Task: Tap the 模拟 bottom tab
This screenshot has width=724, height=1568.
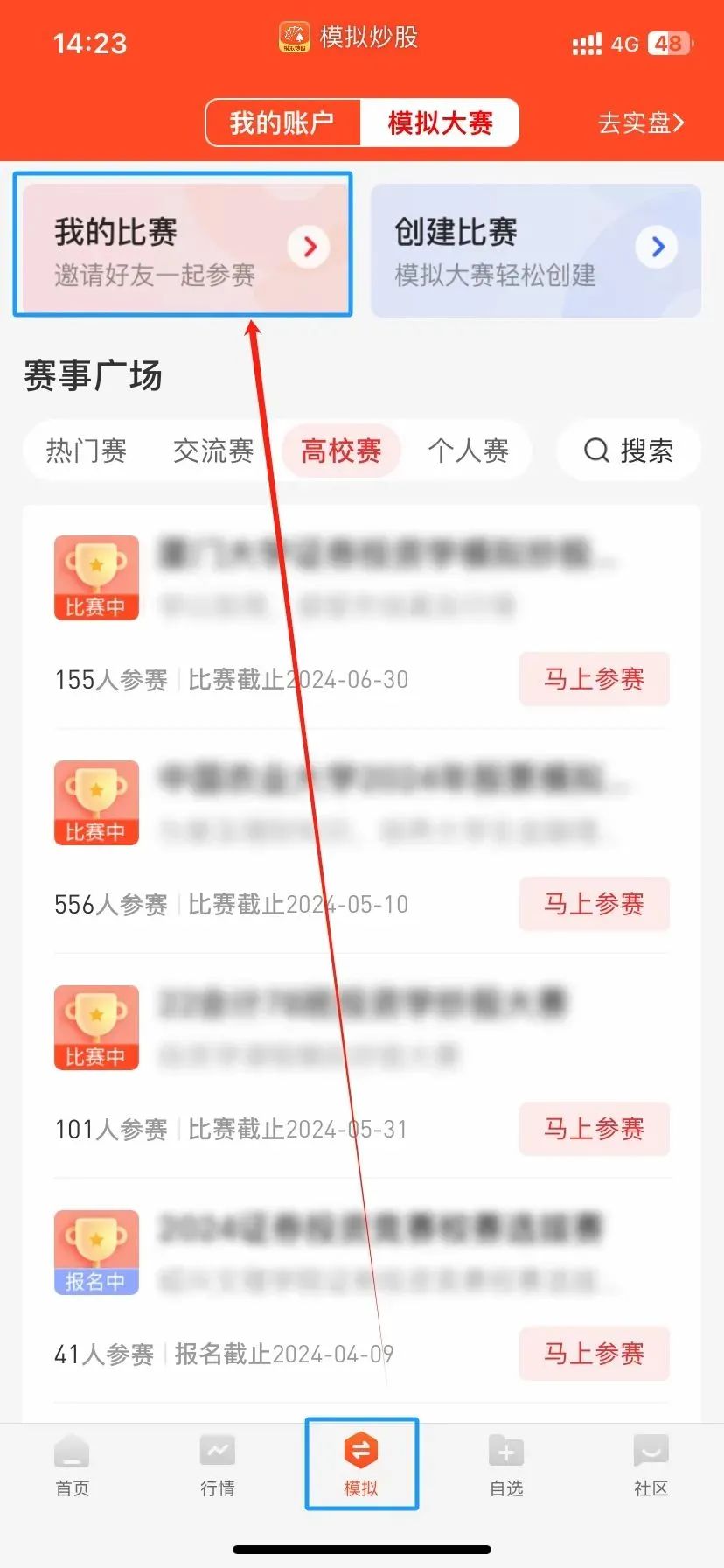Action: 361,1465
